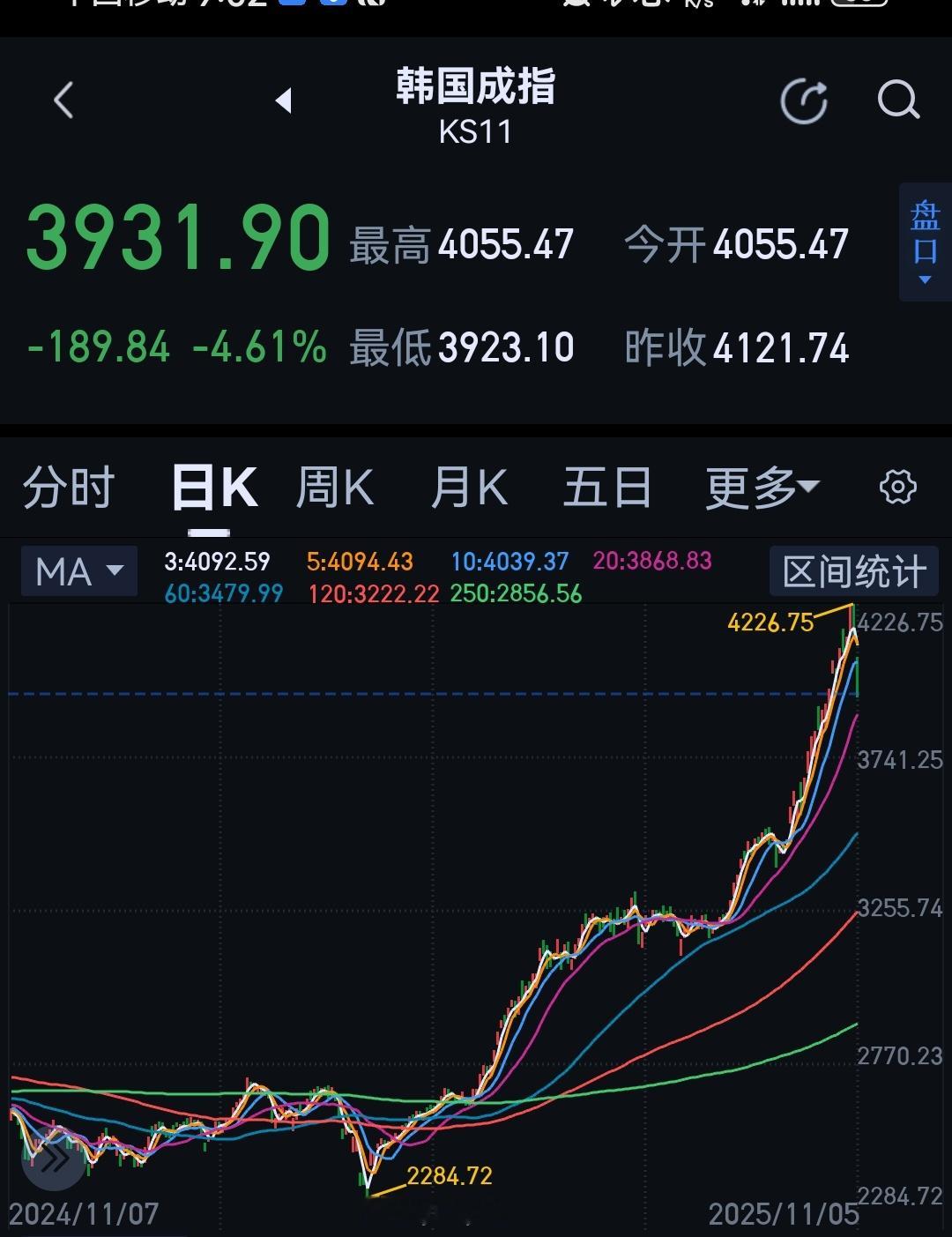
Task: Click the 区间统计 range statistics button
Action: [853, 571]
